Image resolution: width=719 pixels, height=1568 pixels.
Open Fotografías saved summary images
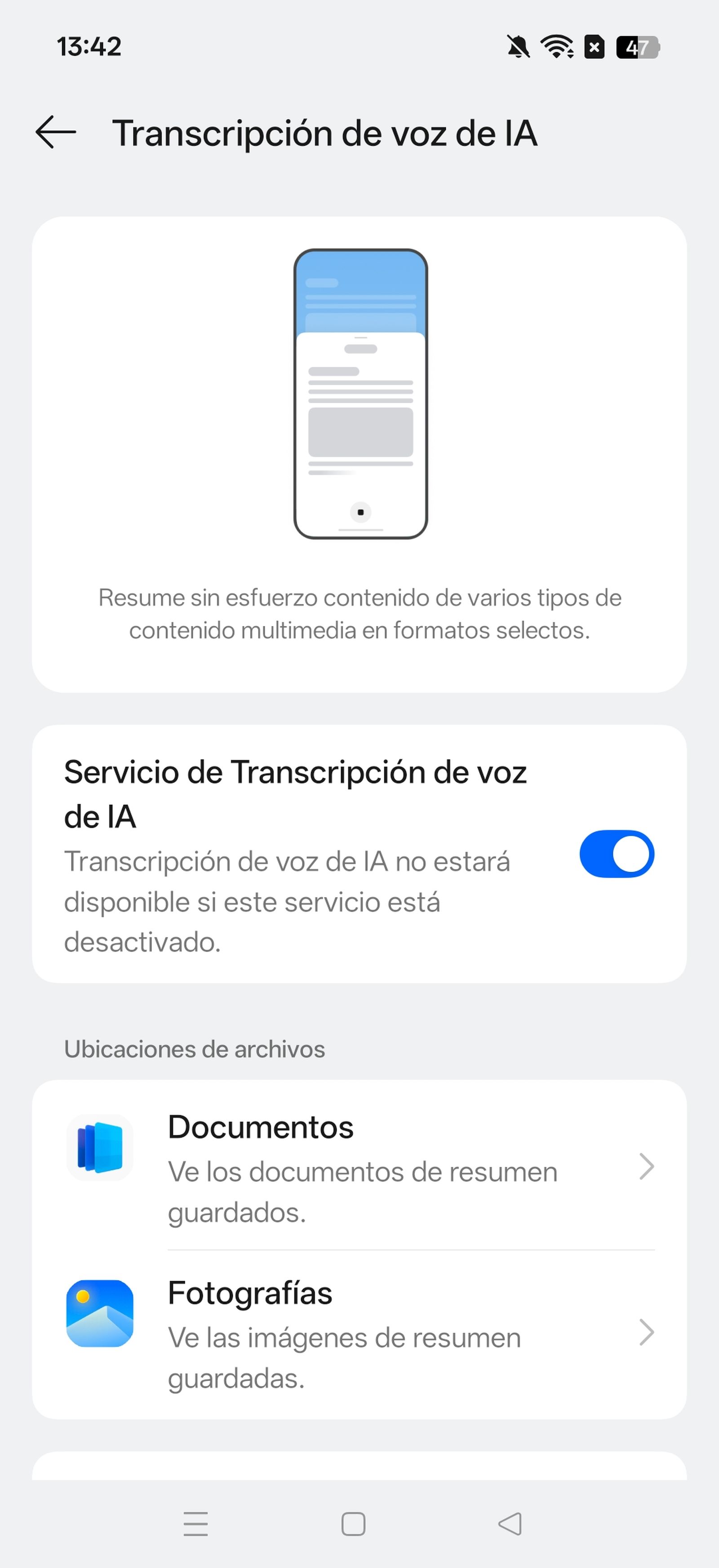pyautogui.click(x=359, y=1332)
